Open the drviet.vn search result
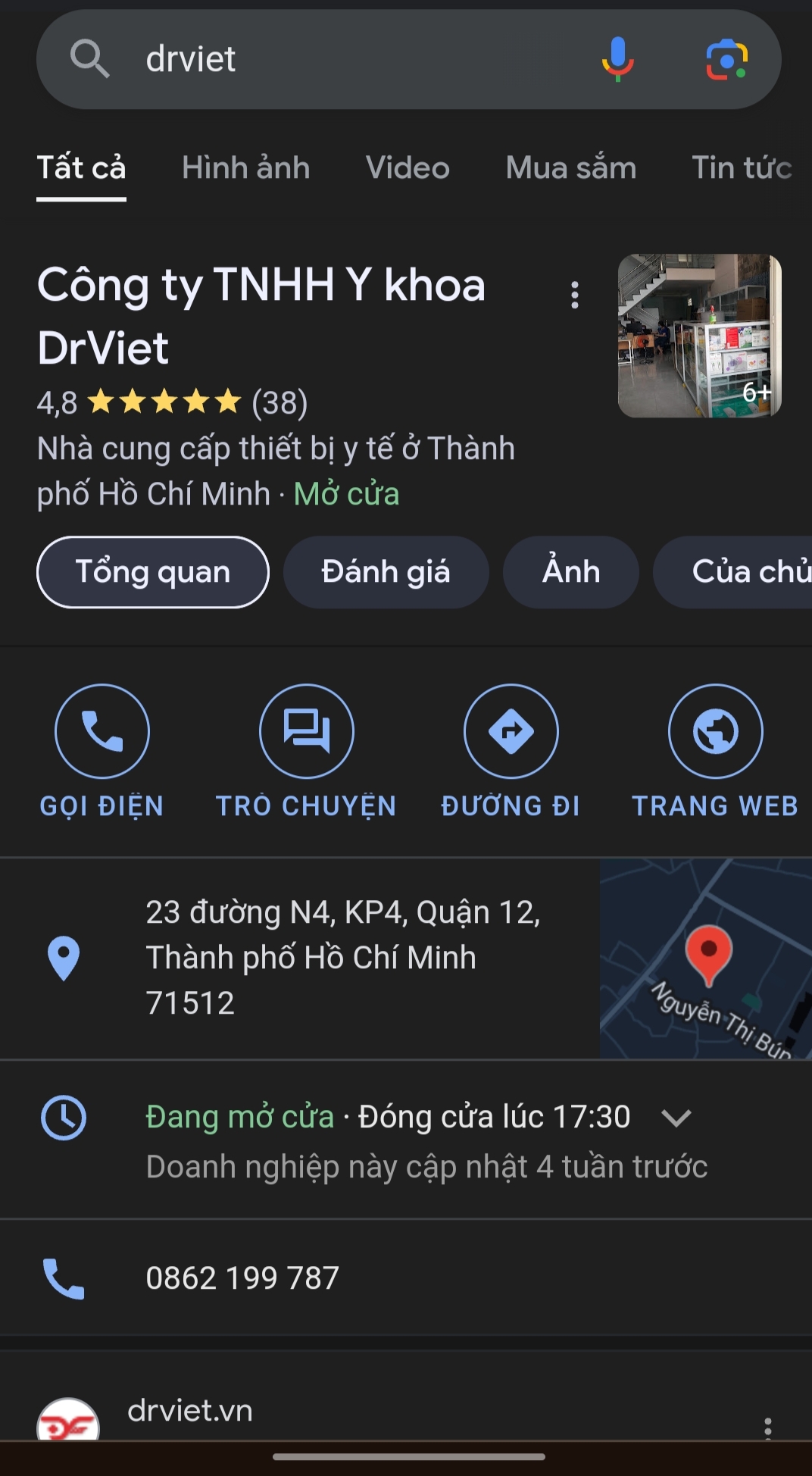Image resolution: width=812 pixels, height=1476 pixels. (190, 1412)
